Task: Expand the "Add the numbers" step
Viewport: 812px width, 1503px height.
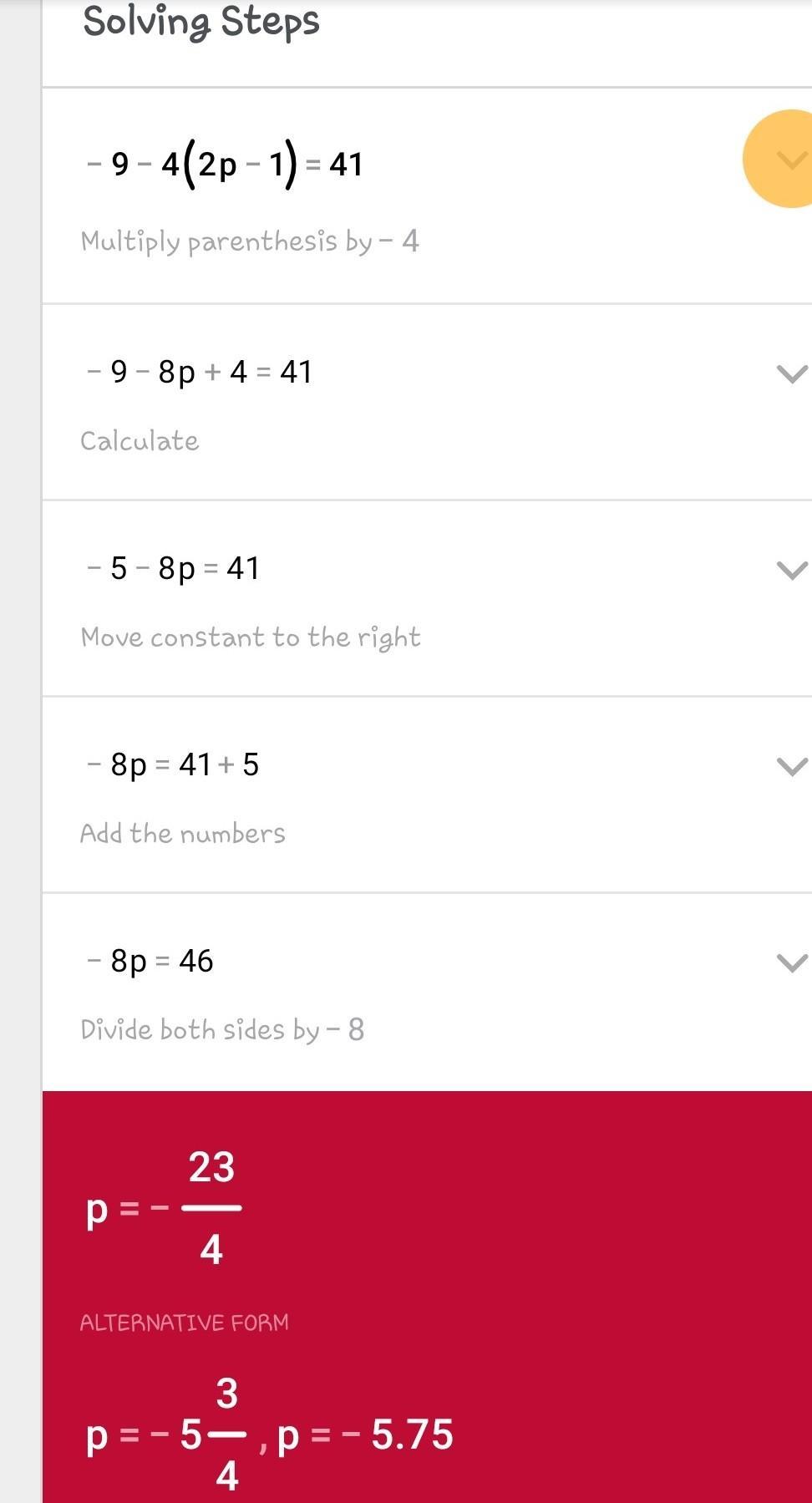Action: 791,766
